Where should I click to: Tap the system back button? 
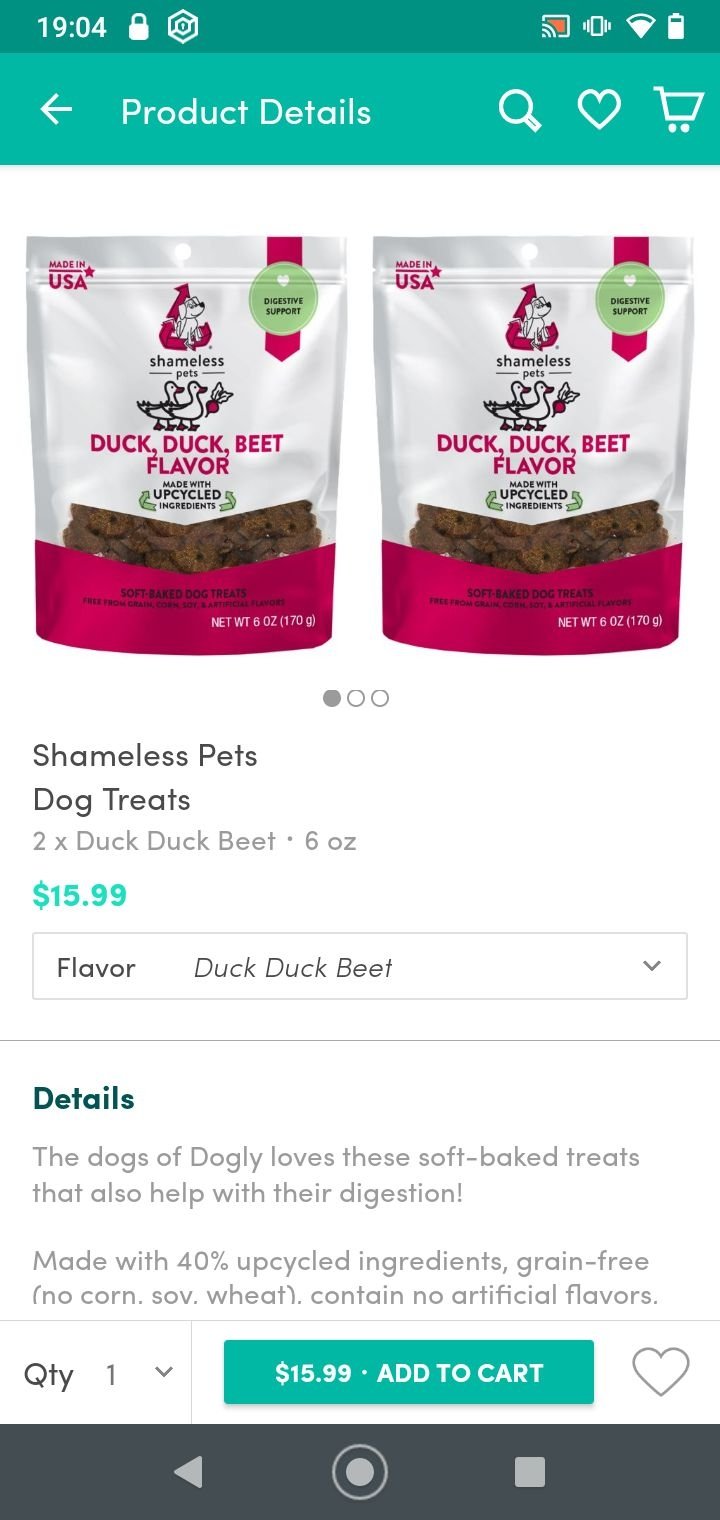click(188, 1472)
